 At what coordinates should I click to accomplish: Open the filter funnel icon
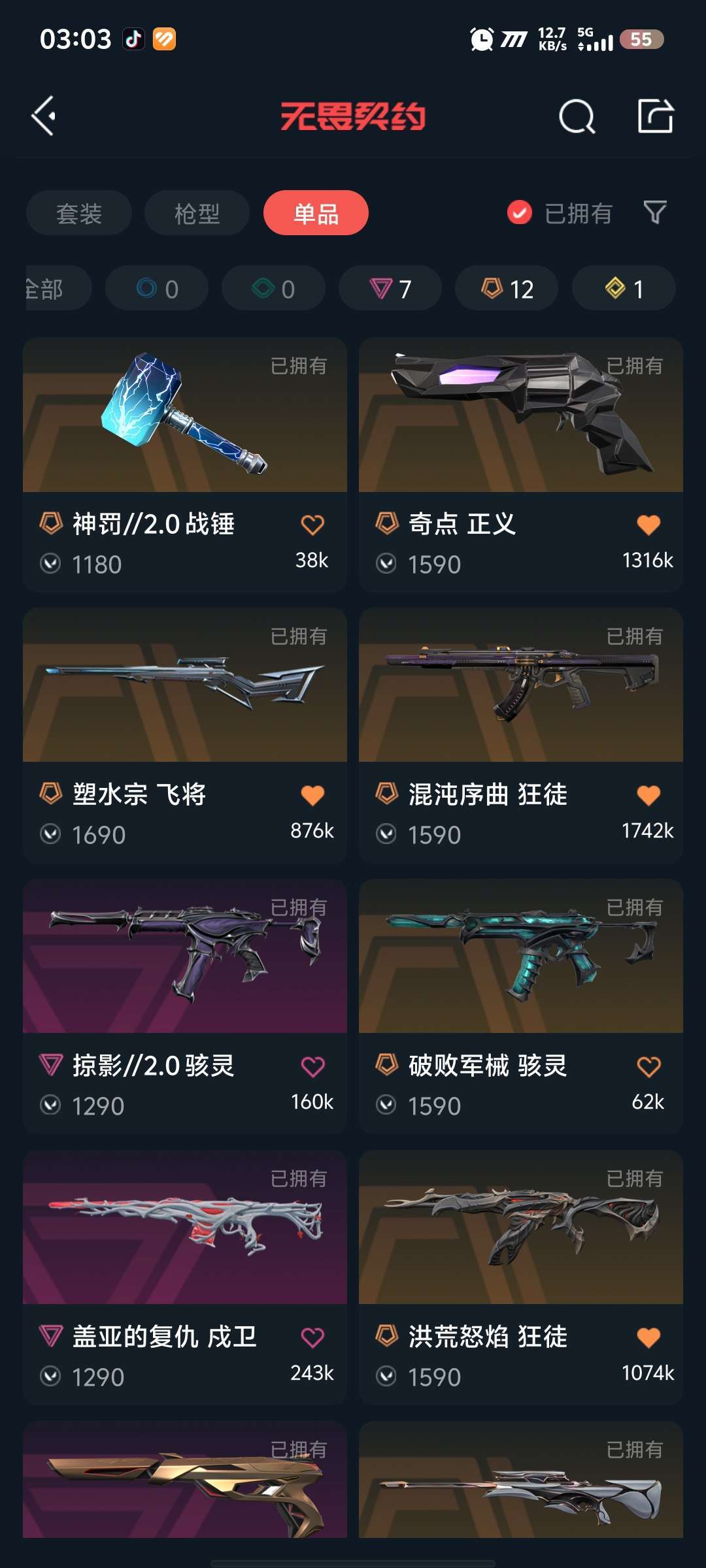tap(654, 212)
